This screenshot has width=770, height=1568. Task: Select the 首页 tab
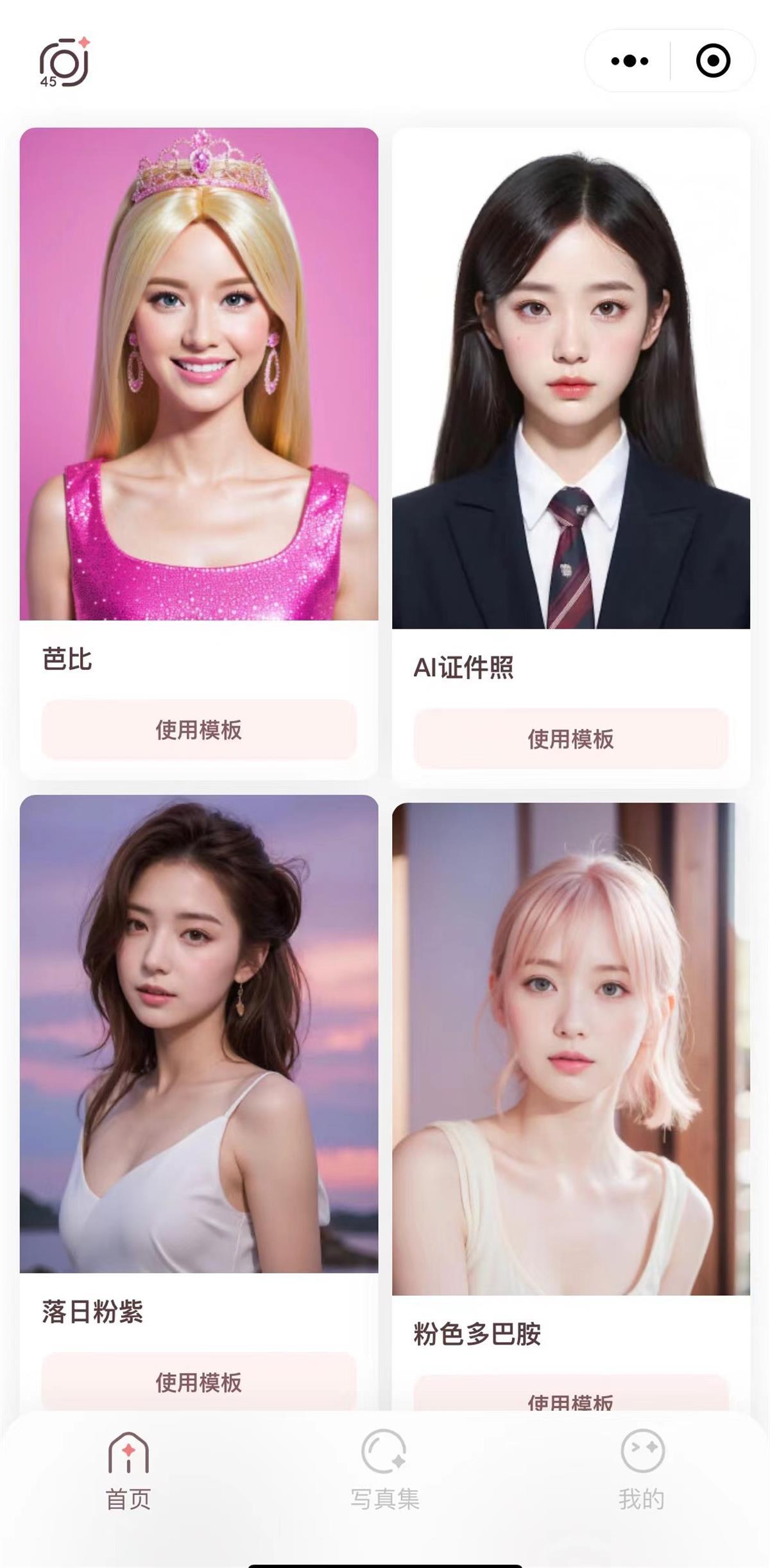point(128,1469)
